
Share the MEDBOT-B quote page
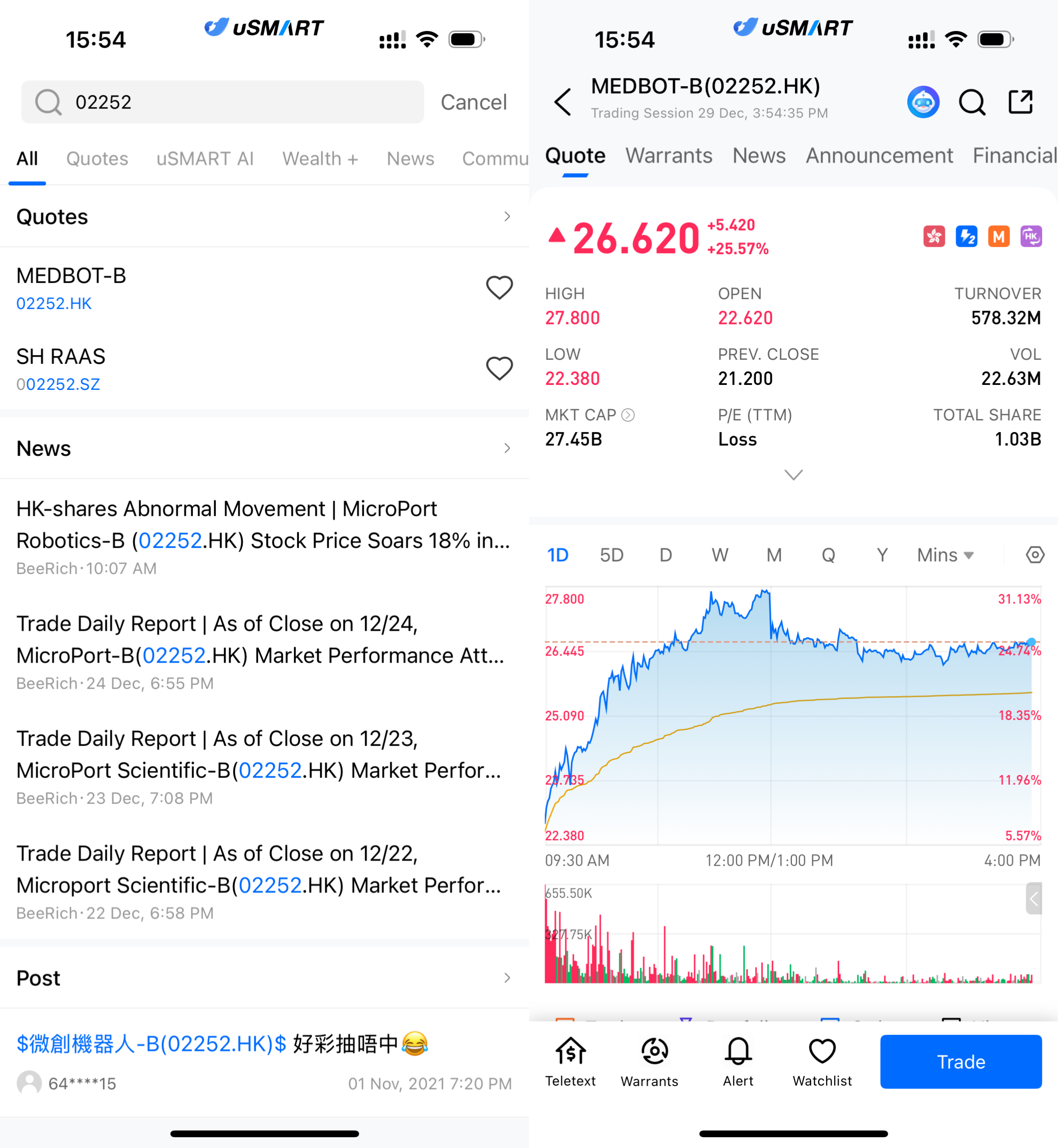pyautogui.click(x=1020, y=102)
